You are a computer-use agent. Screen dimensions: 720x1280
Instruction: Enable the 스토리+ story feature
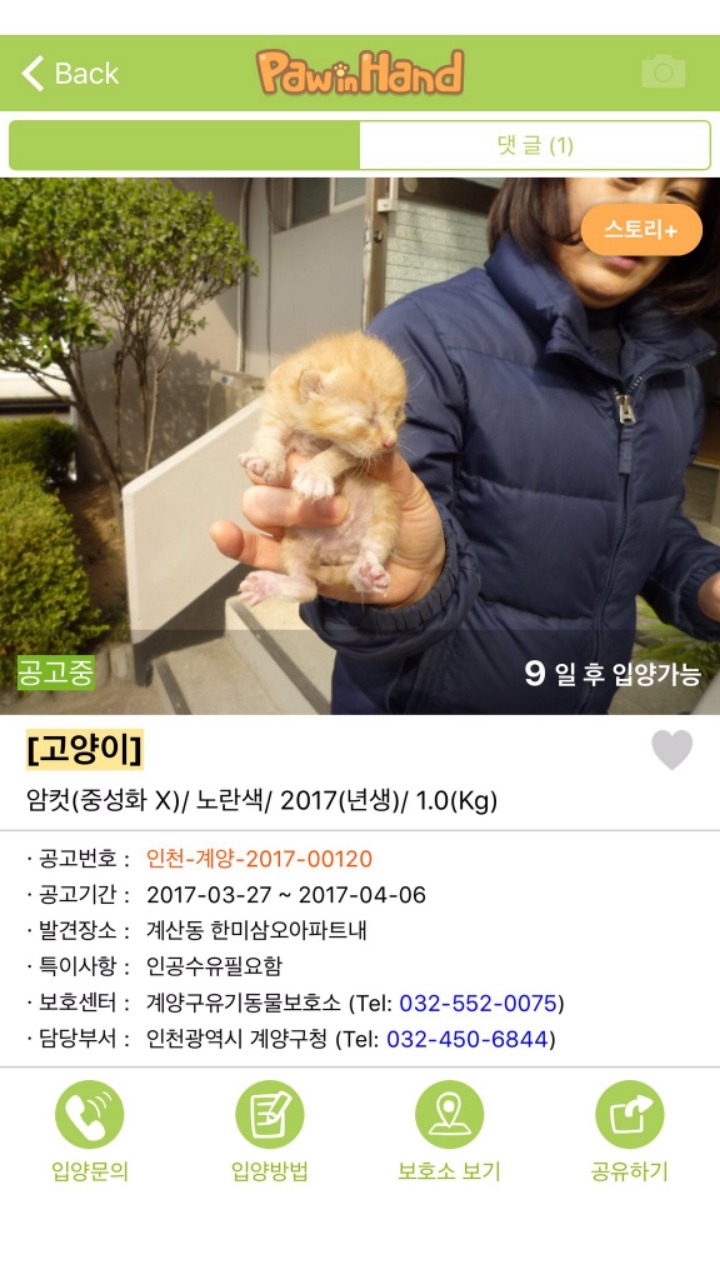644,229
